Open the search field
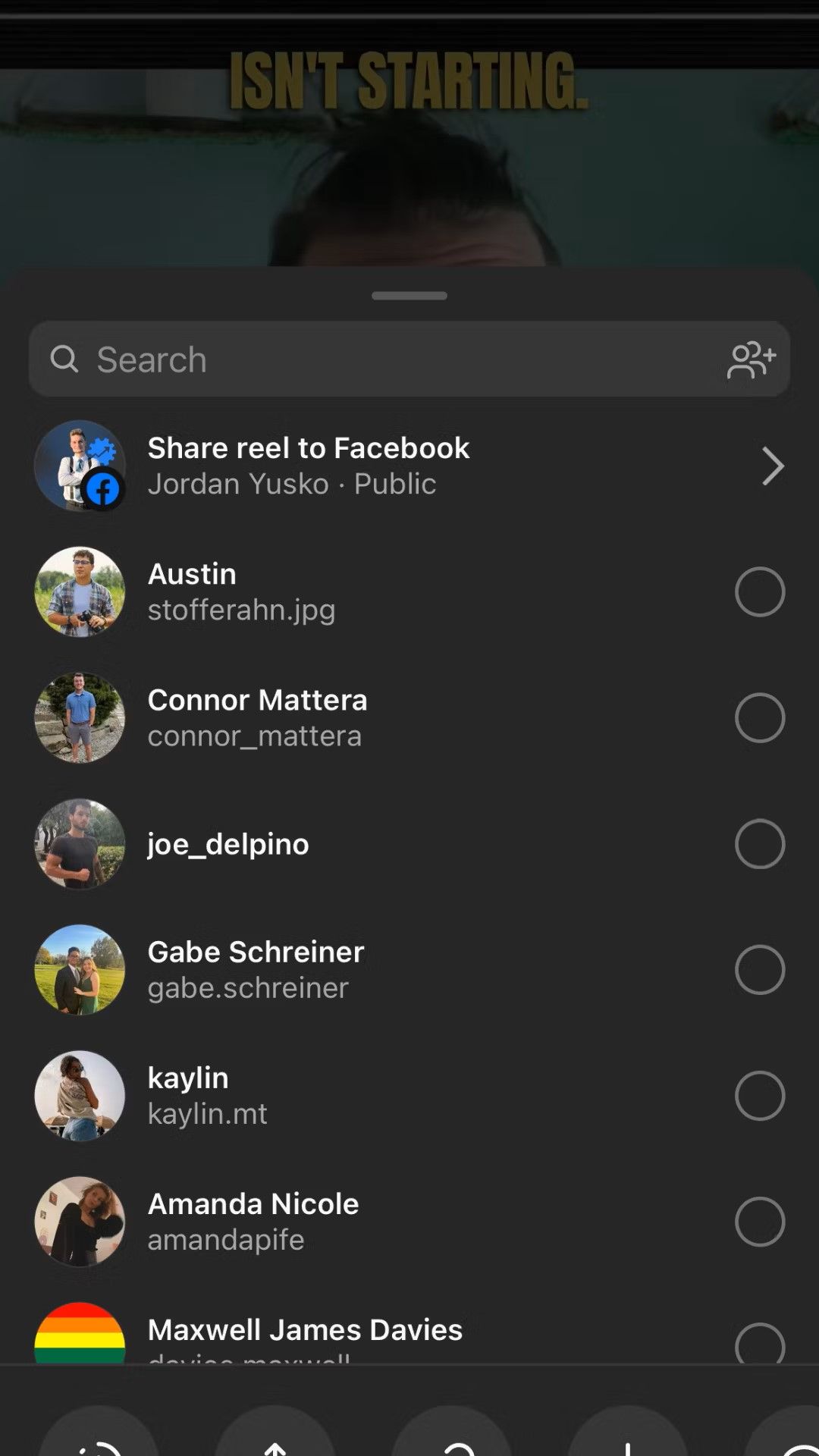Image resolution: width=819 pixels, height=1456 pixels. (x=379, y=359)
